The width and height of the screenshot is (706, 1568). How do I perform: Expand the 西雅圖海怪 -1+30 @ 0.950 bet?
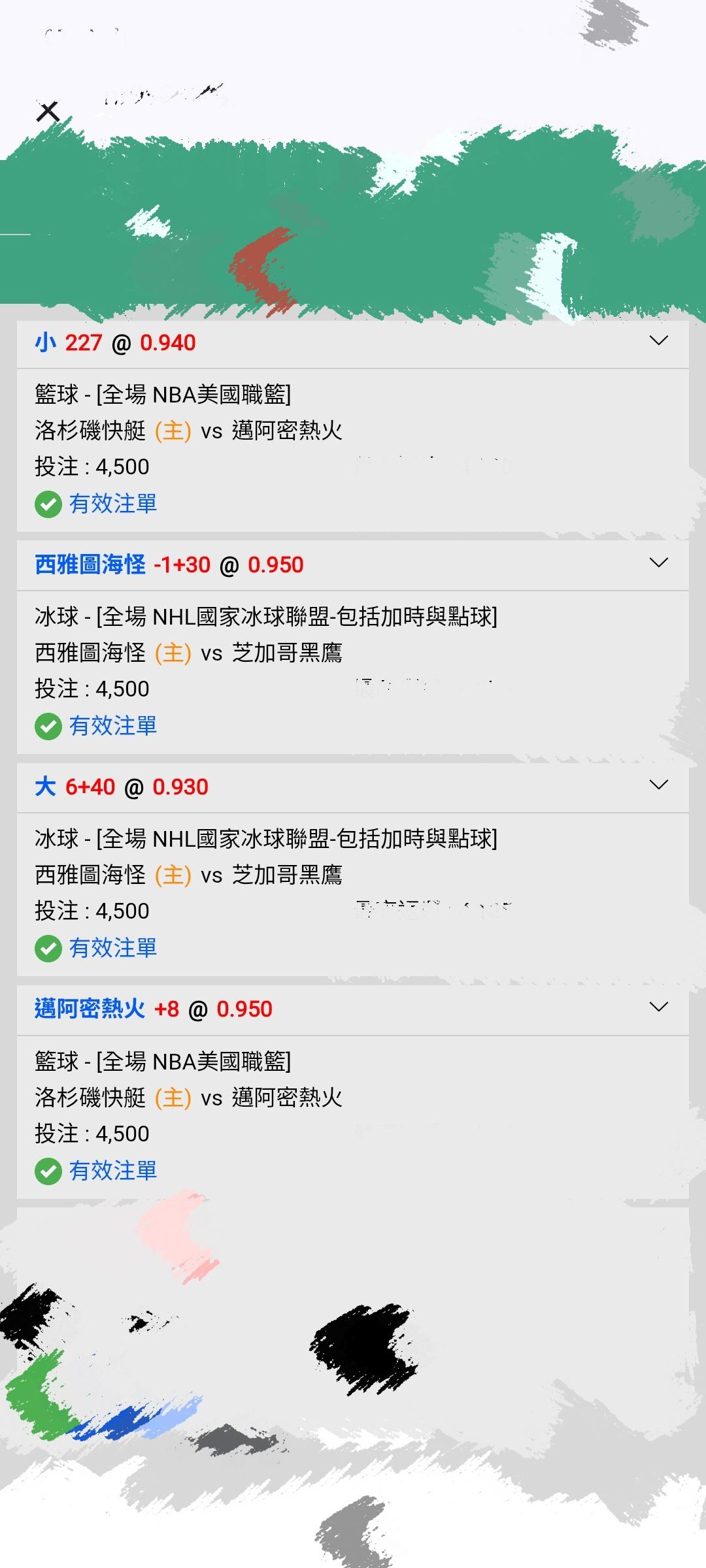(x=659, y=563)
